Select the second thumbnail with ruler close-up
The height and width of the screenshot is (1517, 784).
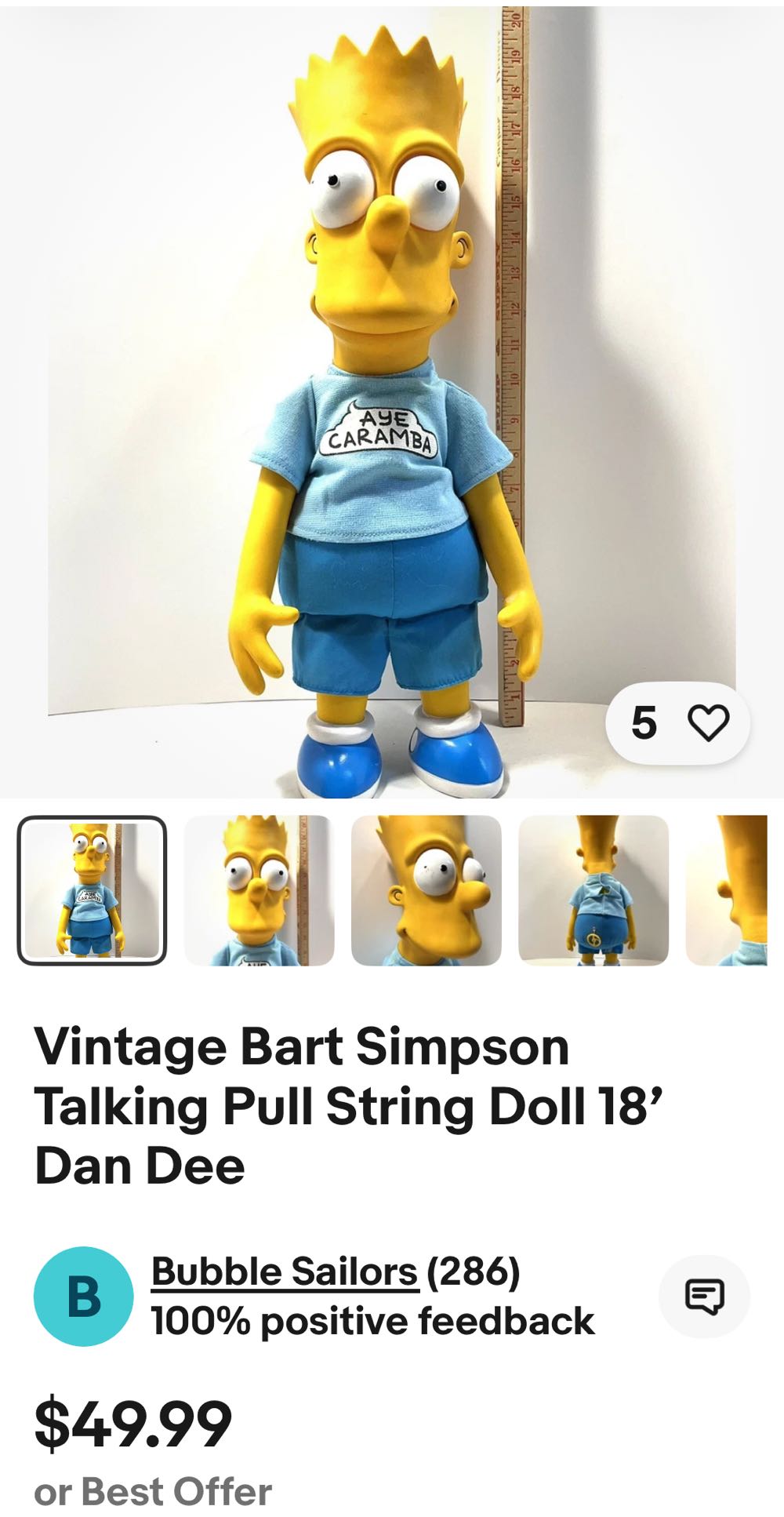259,890
